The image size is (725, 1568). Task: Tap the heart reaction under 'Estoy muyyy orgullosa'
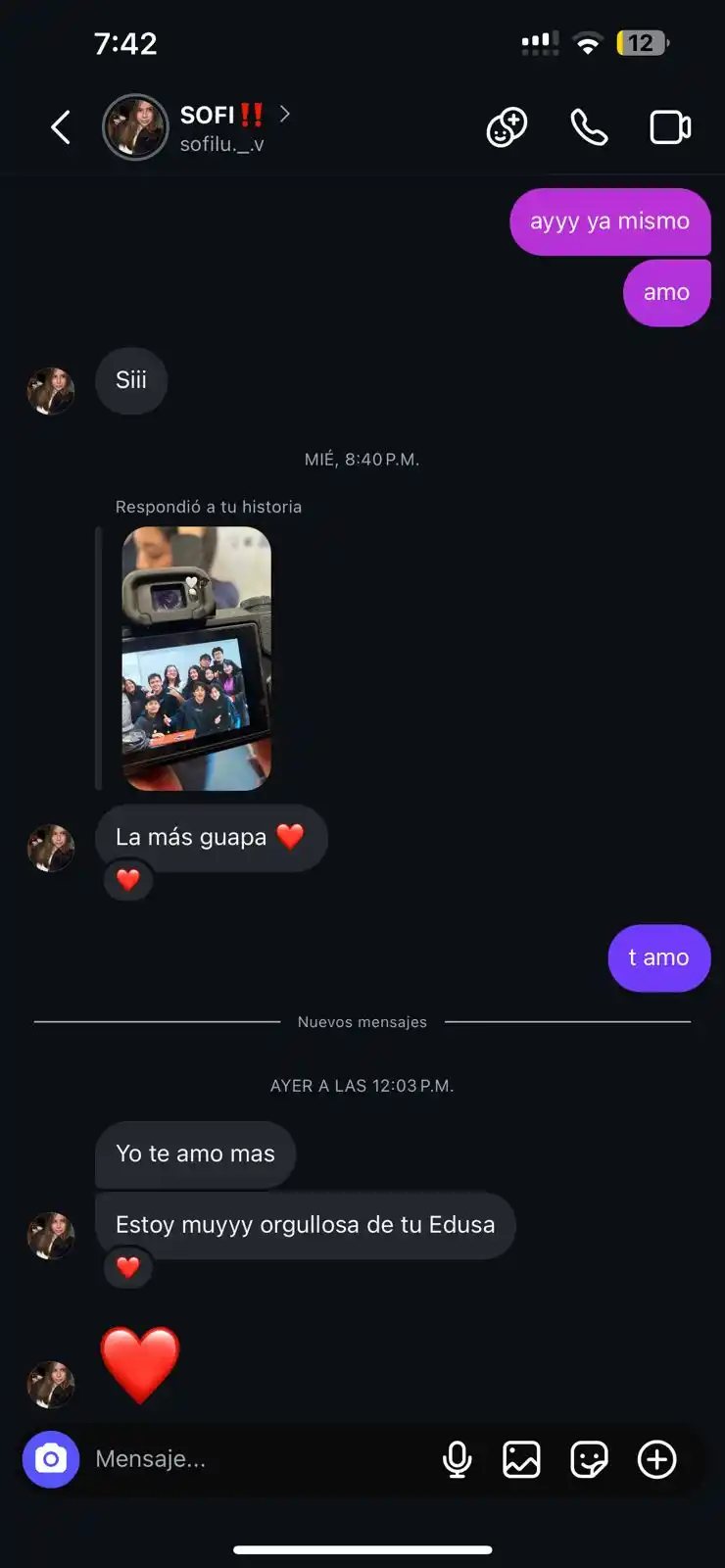(x=128, y=1267)
